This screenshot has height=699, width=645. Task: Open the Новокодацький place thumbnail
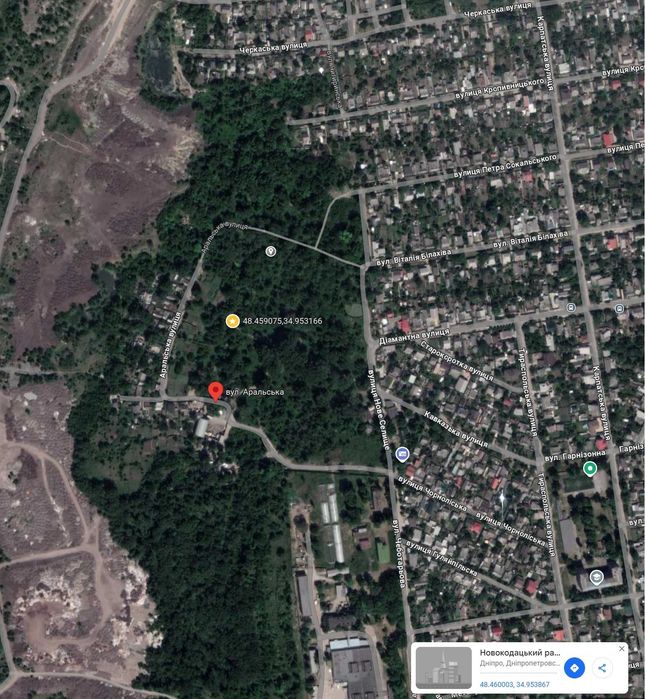[x=443, y=667]
